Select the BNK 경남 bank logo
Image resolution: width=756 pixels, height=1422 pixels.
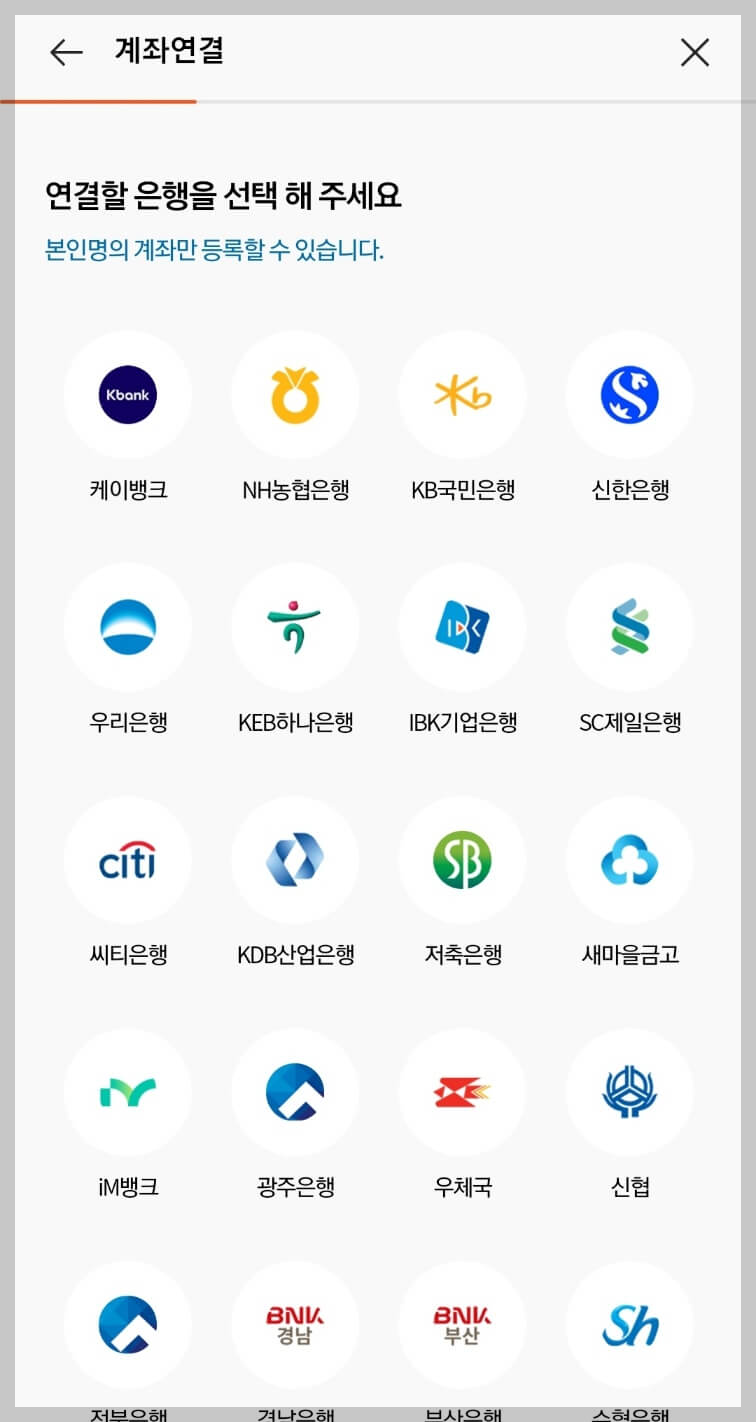point(295,1325)
